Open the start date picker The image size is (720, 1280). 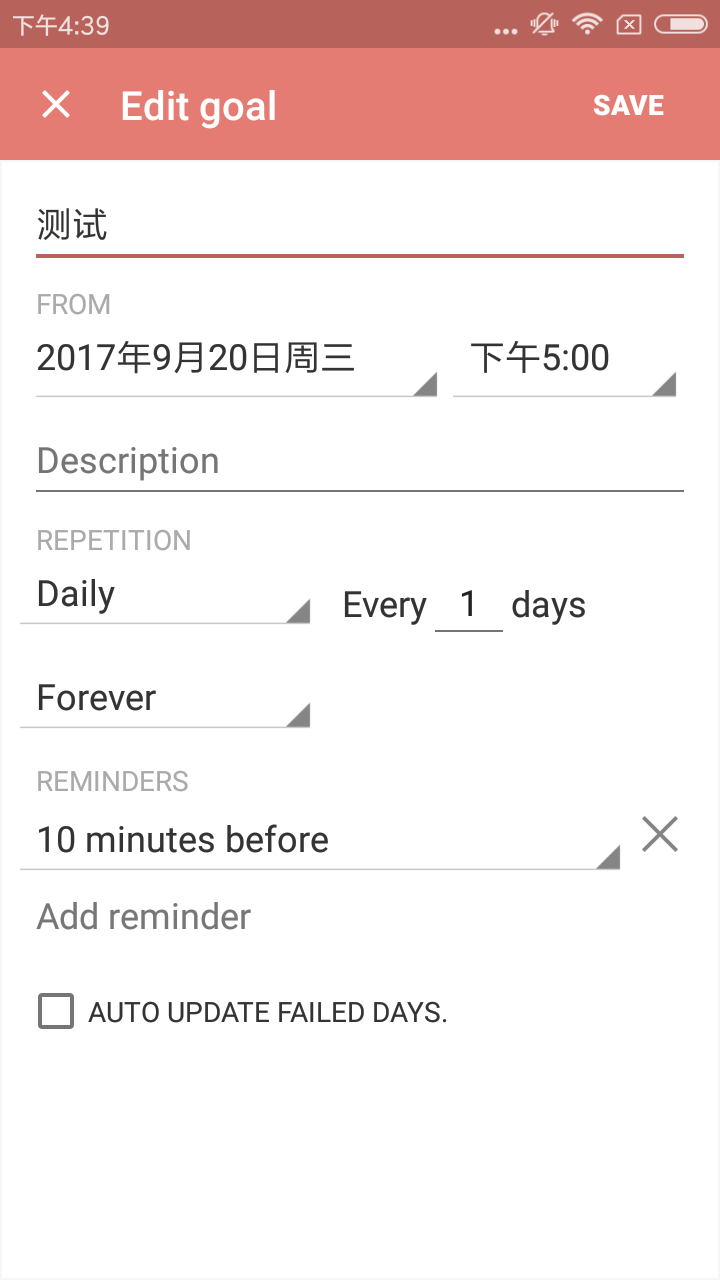tap(237, 360)
